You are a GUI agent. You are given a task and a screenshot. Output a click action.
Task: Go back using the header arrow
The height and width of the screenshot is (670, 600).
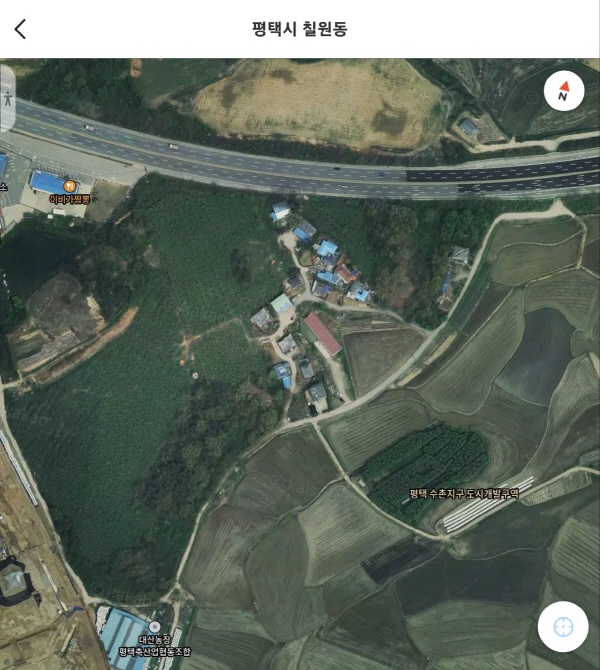point(20,29)
